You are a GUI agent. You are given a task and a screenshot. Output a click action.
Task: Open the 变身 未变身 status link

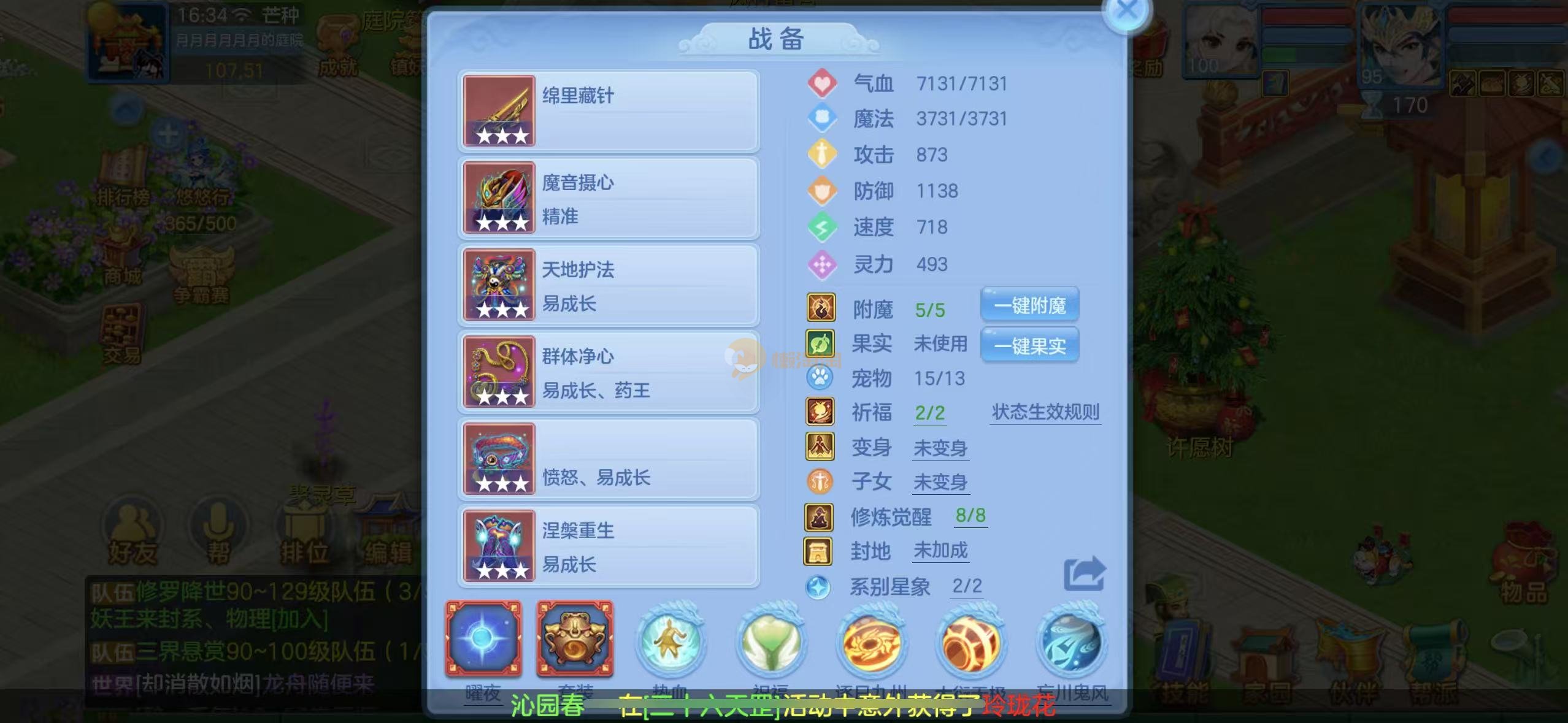pyautogui.click(x=940, y=448)
